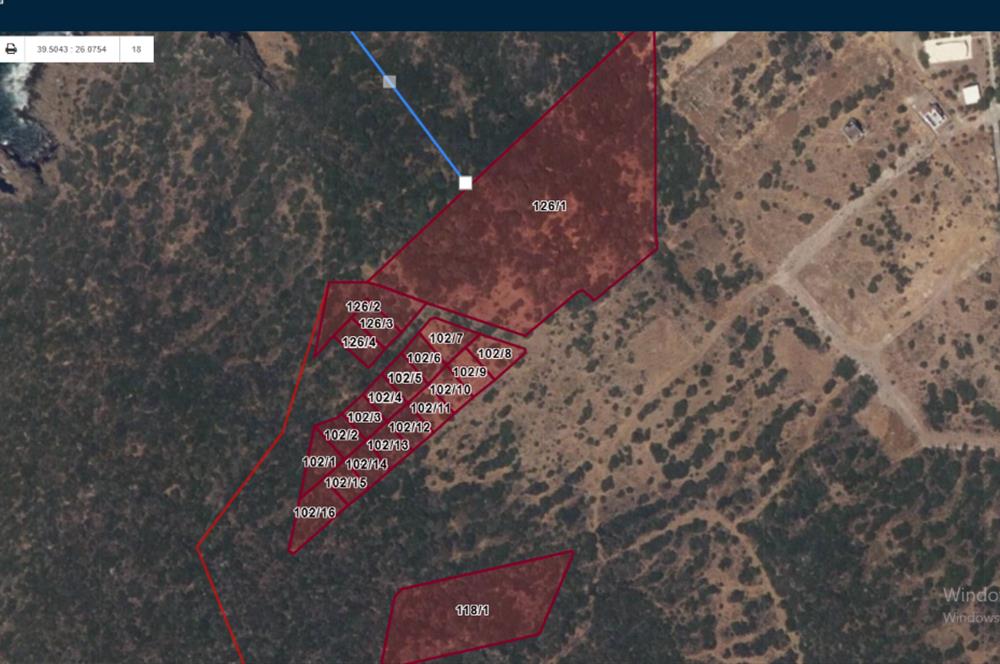The height and width of the screenshot is (664, 1000).
Task: Select parcel 126/2 on the map
Action: click(x=362, y=306)
